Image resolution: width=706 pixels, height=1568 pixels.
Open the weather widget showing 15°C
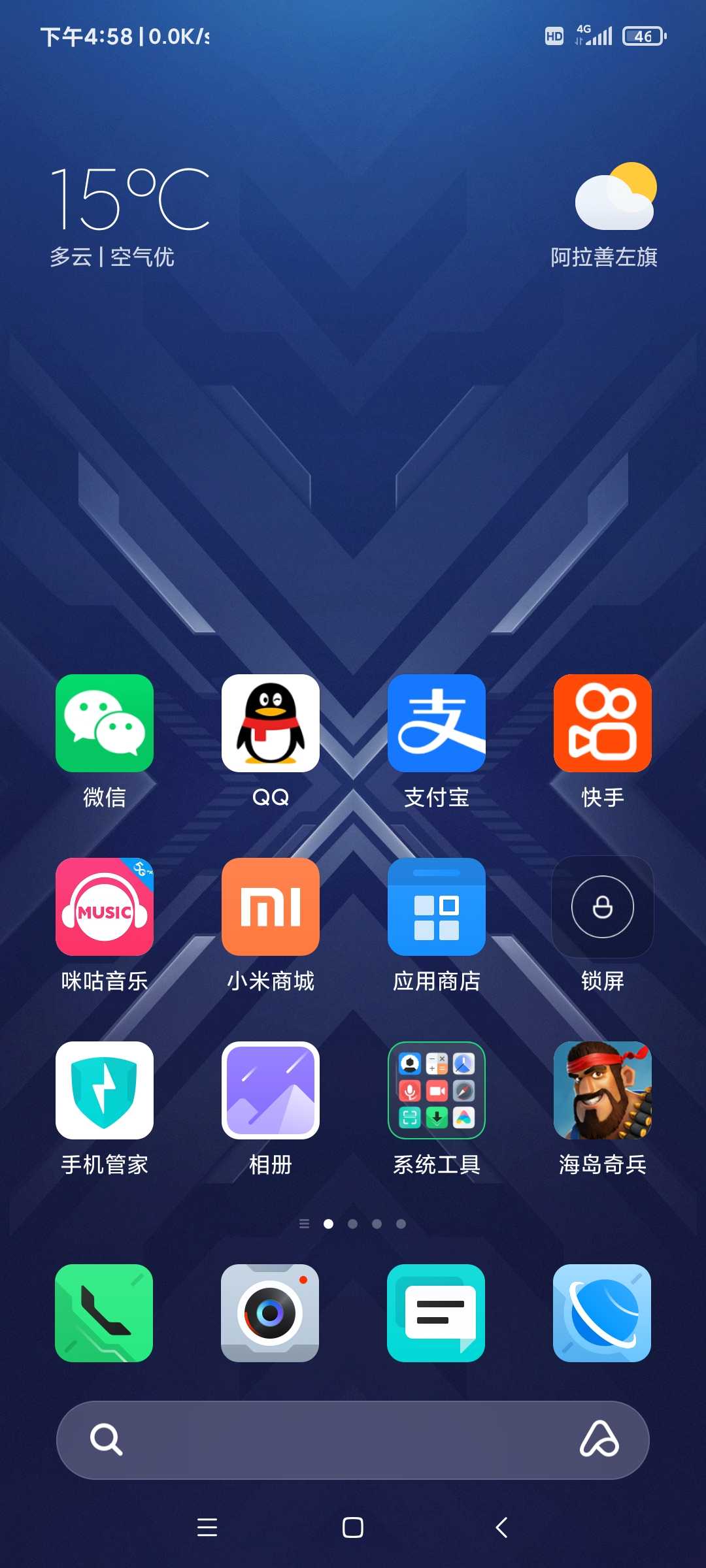[x=131, y=216]
